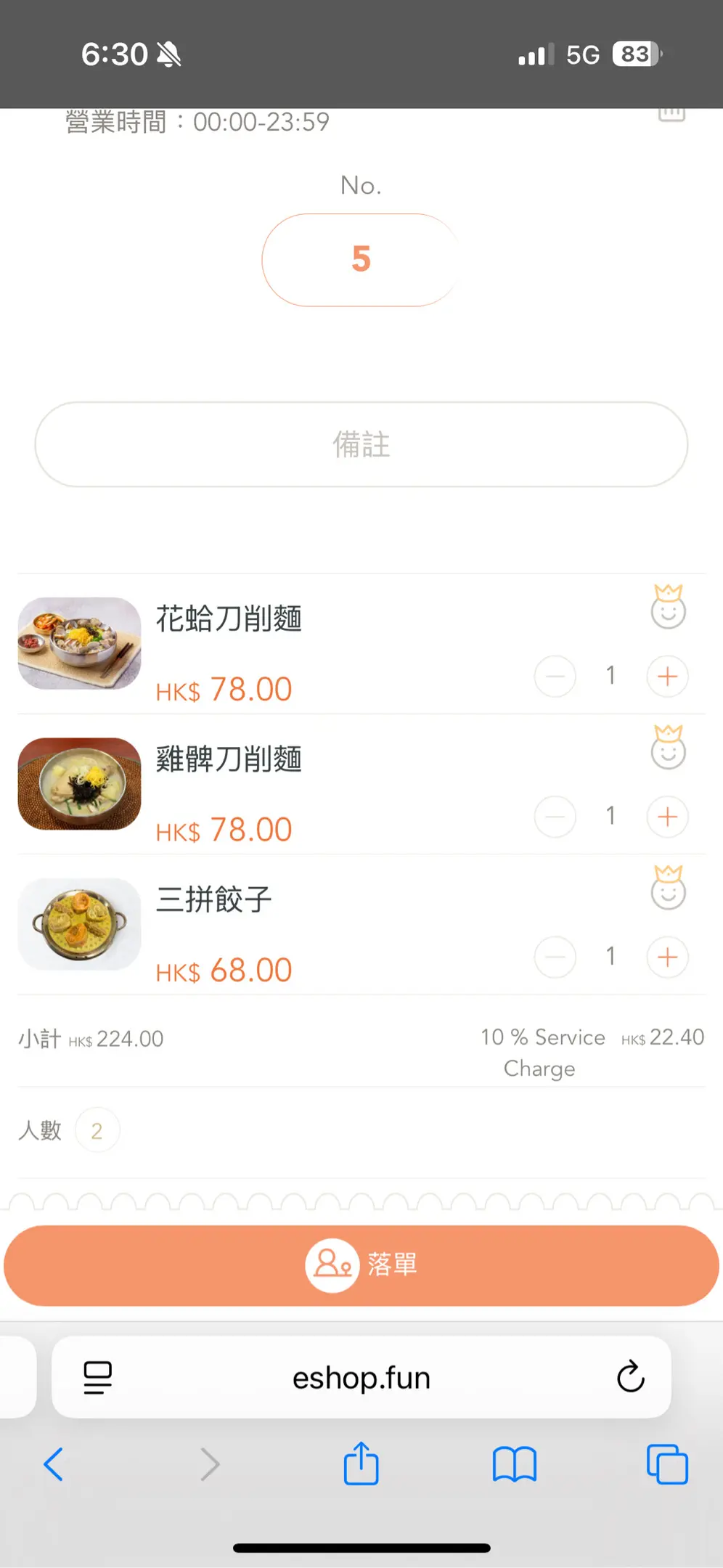
Task: Select table number 5 field
Action: (361, 260)
